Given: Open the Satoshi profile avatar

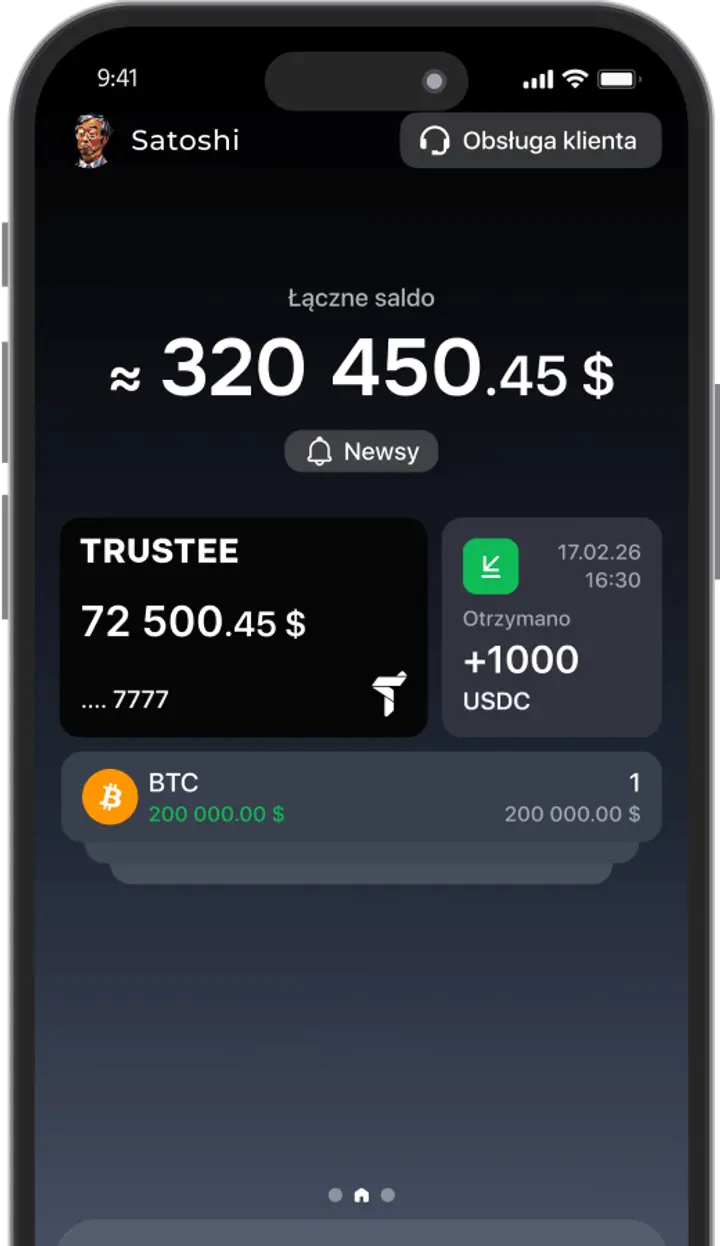Looking at the screenshot, I should [x=93, y=140].
